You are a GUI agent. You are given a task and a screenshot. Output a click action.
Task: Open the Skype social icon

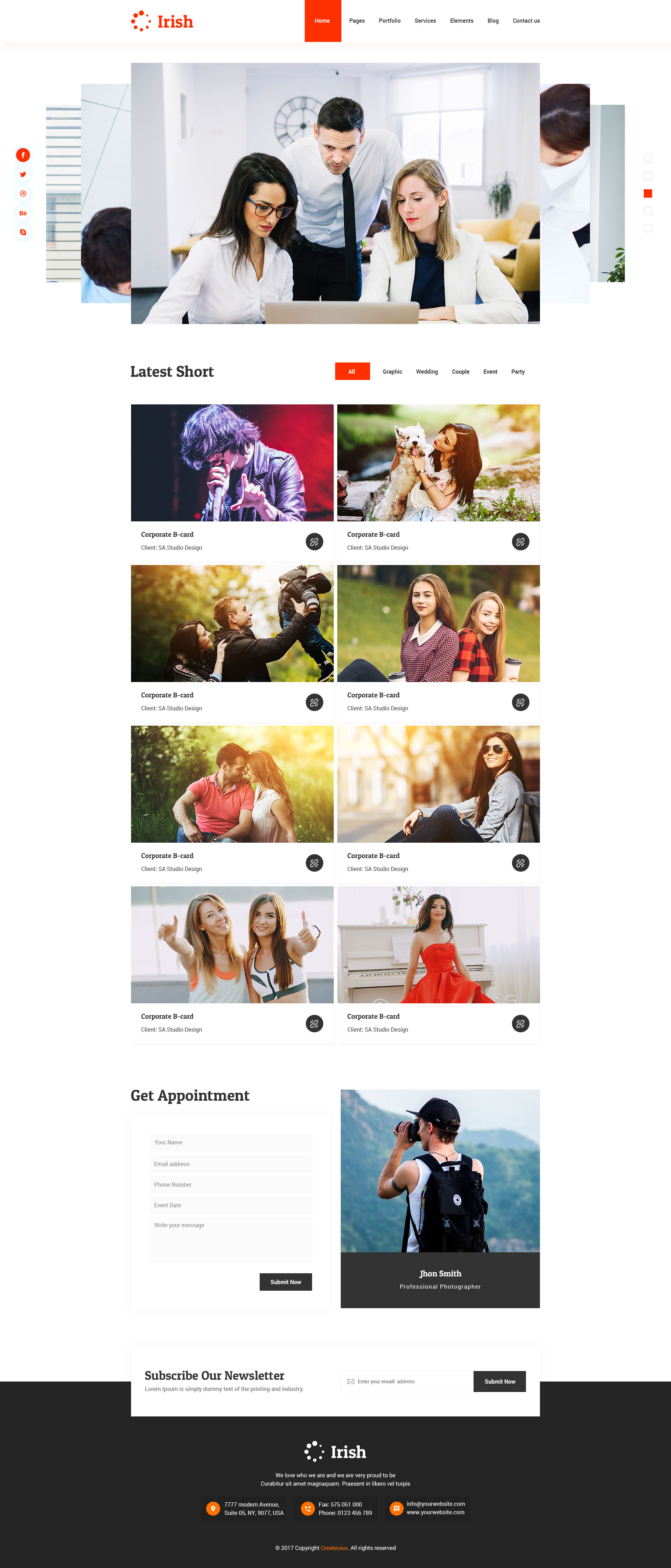coord(23,233)
